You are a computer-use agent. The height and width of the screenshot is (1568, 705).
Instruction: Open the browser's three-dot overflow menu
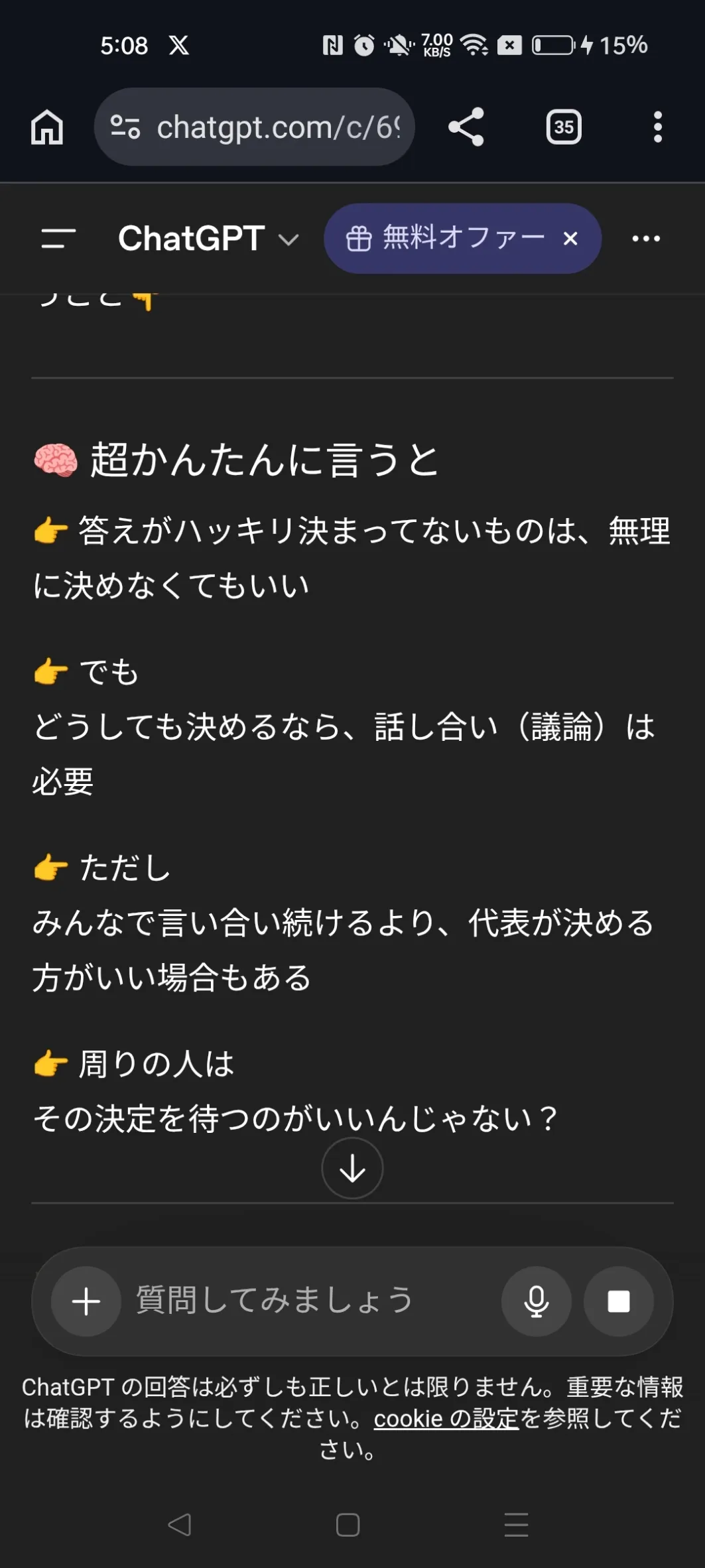coord(657,127)
